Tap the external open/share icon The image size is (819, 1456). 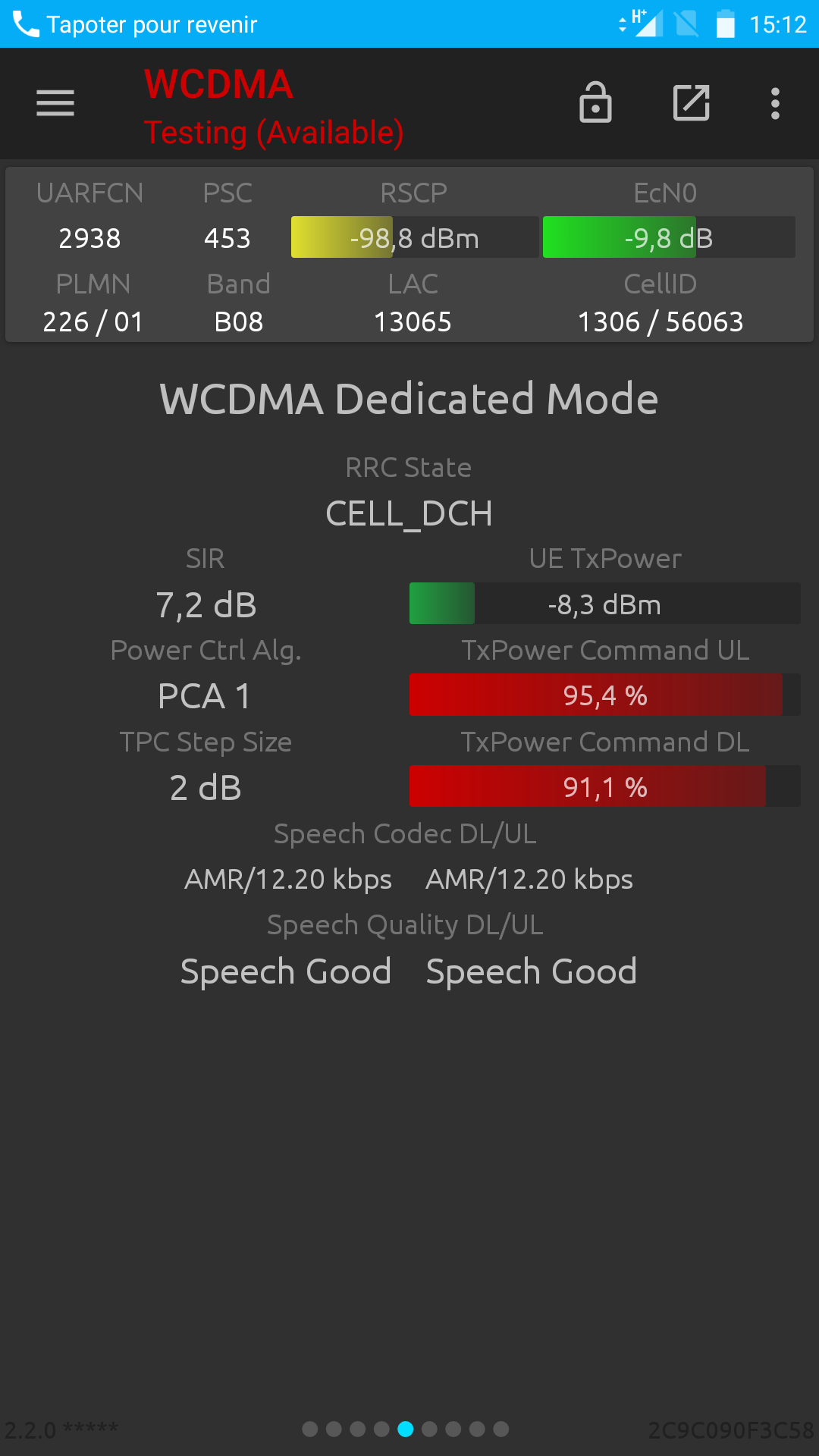tap(692, 102)
